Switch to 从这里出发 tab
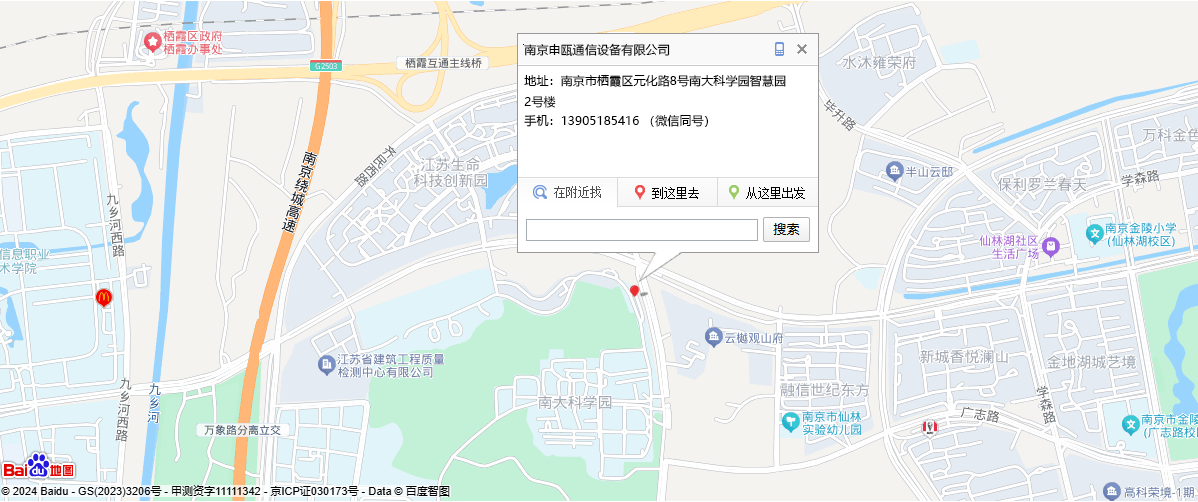 coord(767,193)
